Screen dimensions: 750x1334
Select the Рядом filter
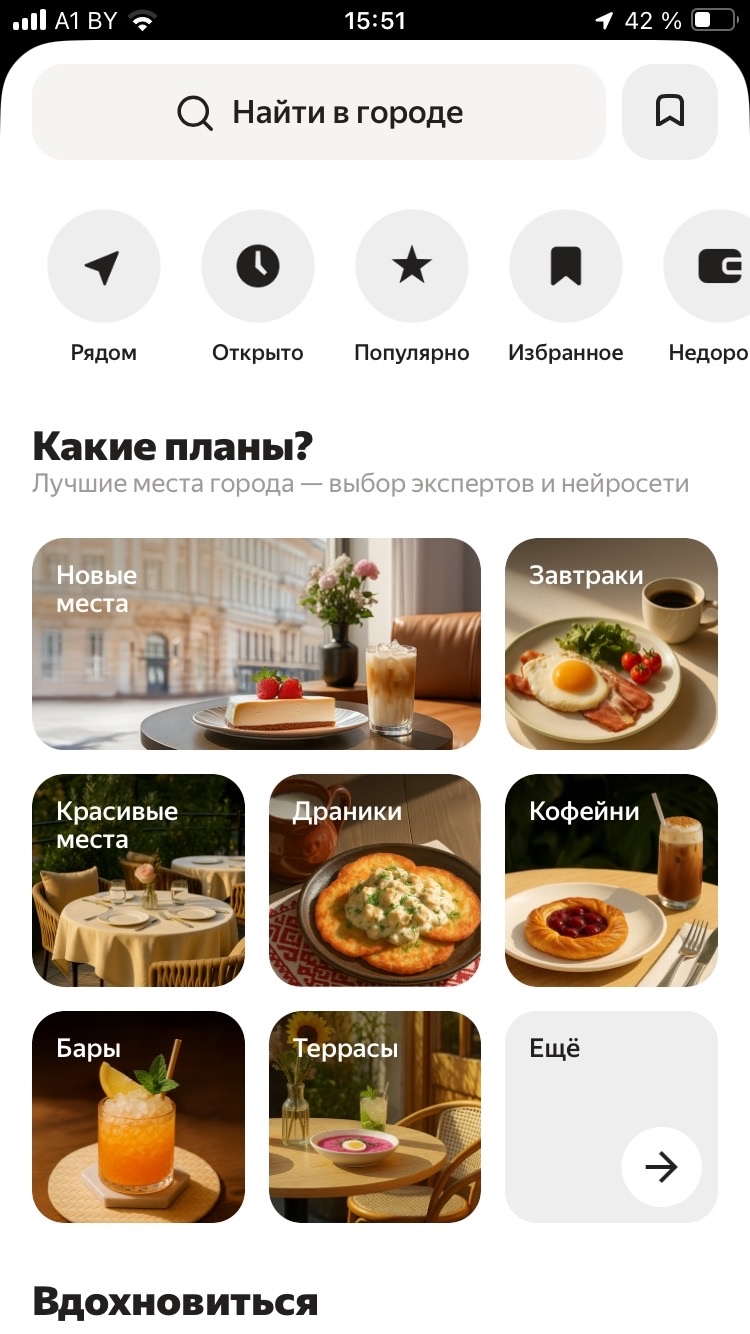tap(104, 266)
